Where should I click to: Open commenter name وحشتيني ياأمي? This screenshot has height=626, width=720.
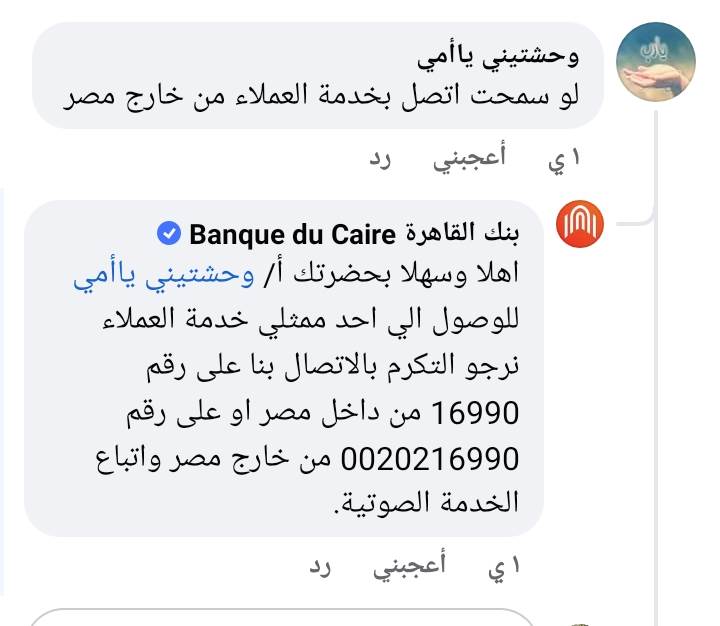(502, 58)
